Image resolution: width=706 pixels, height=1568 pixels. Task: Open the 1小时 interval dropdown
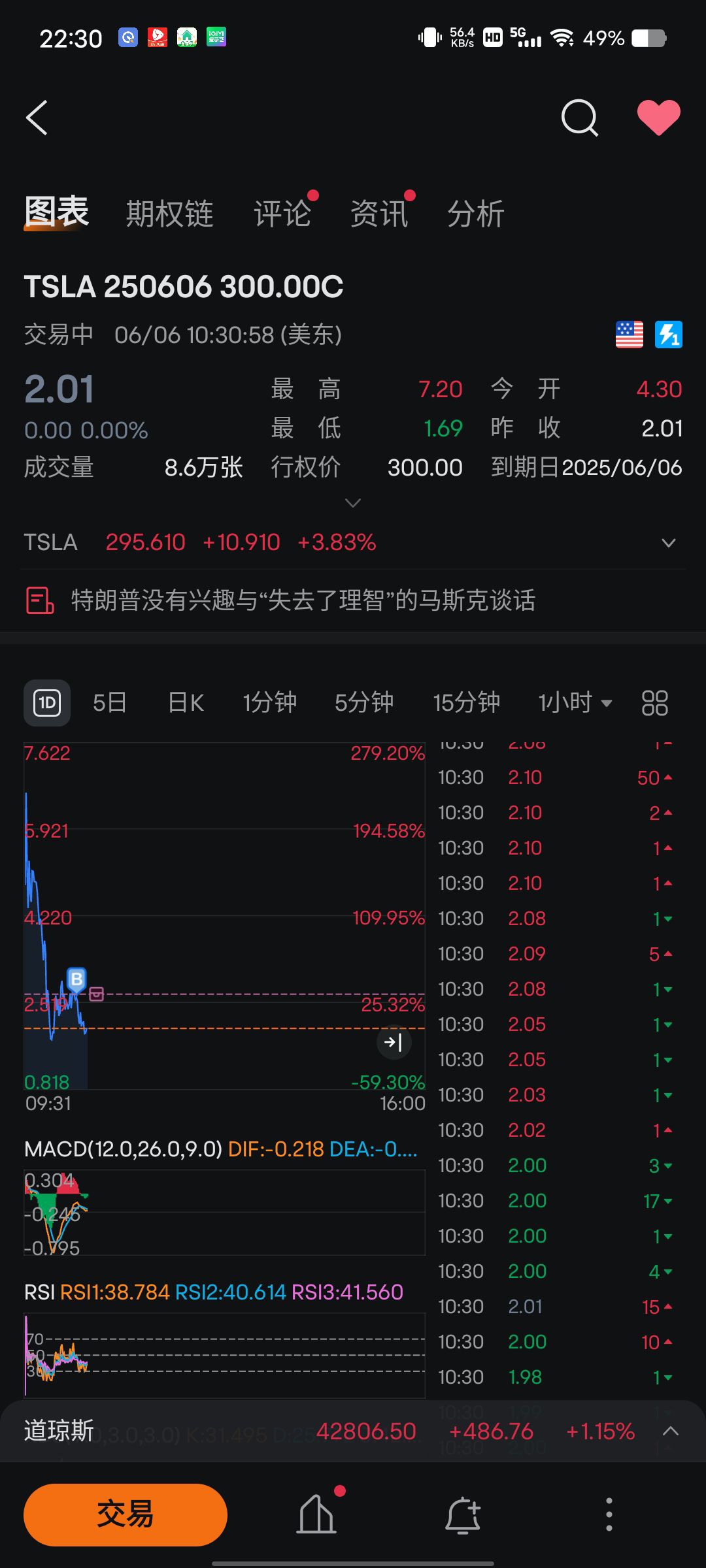click(x=575, y=703)
